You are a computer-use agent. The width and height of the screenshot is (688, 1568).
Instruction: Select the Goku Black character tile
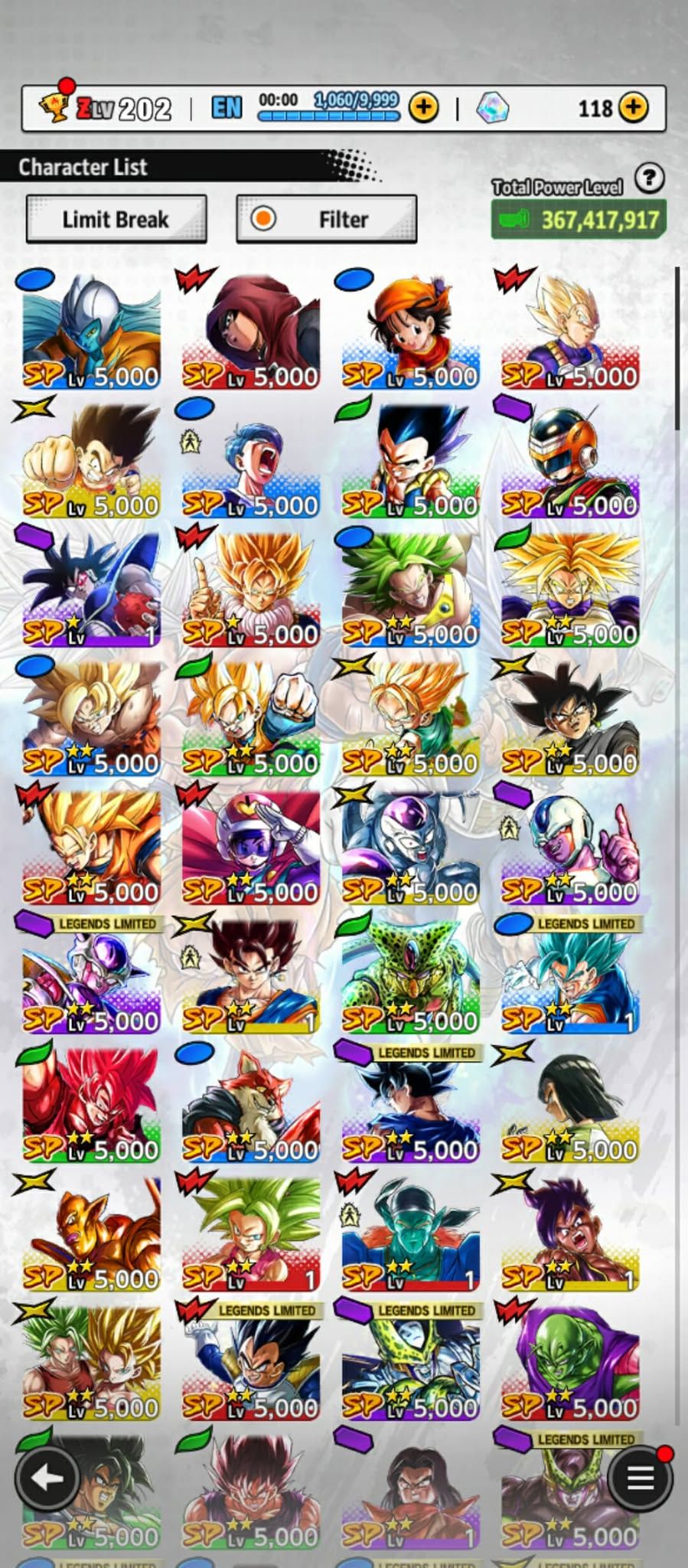570,717
